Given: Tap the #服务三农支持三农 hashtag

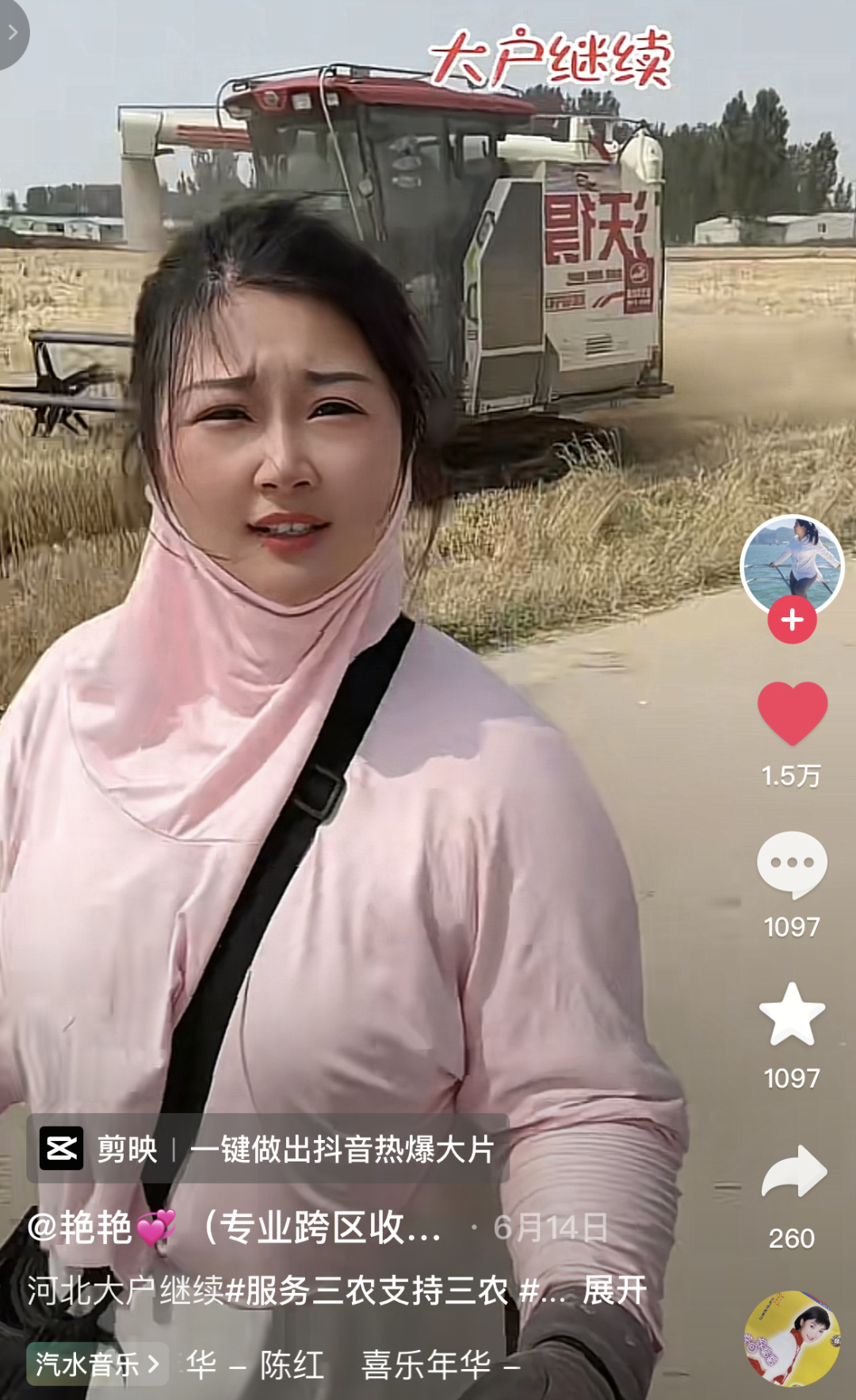Looking at the screenshot, I should (366, 1291).
